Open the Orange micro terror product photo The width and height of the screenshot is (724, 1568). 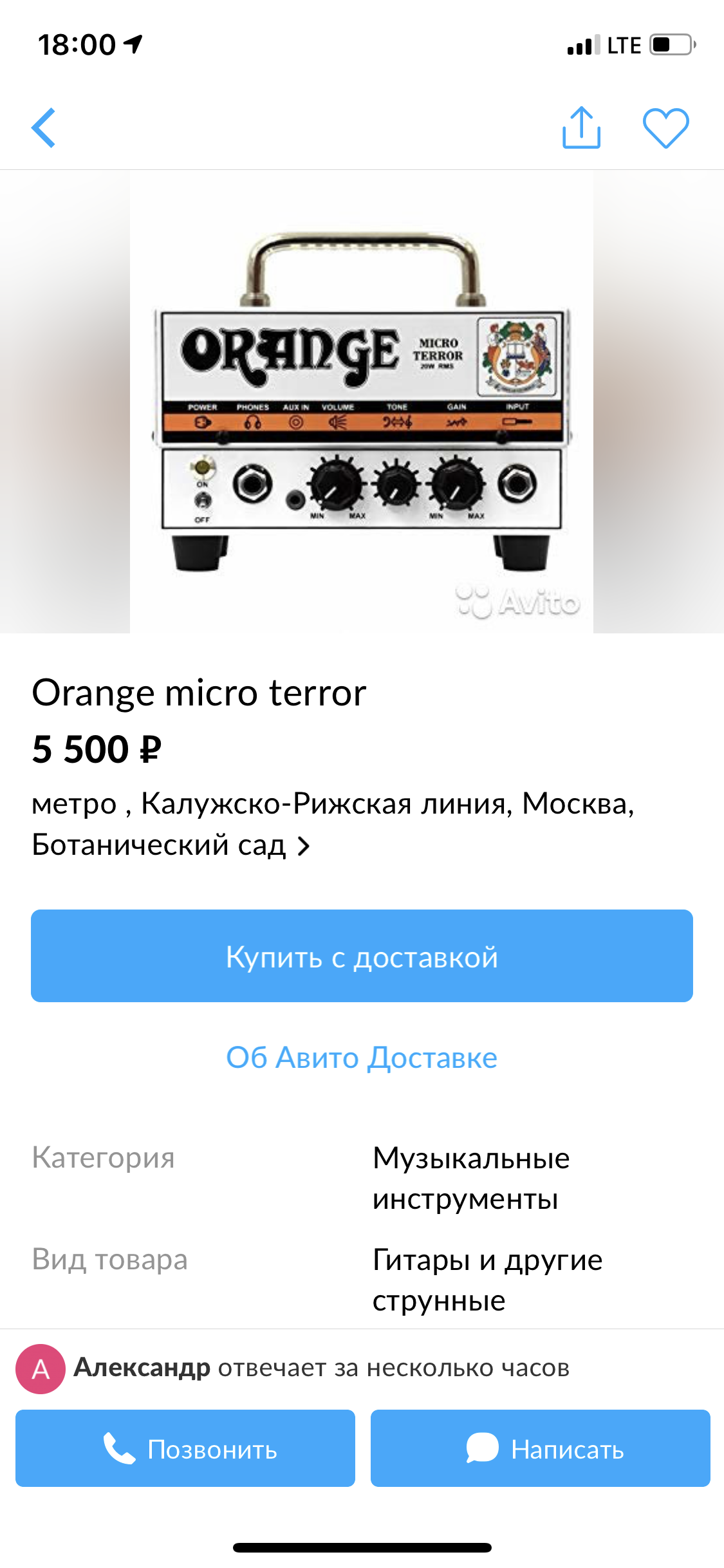coord(362,402)
